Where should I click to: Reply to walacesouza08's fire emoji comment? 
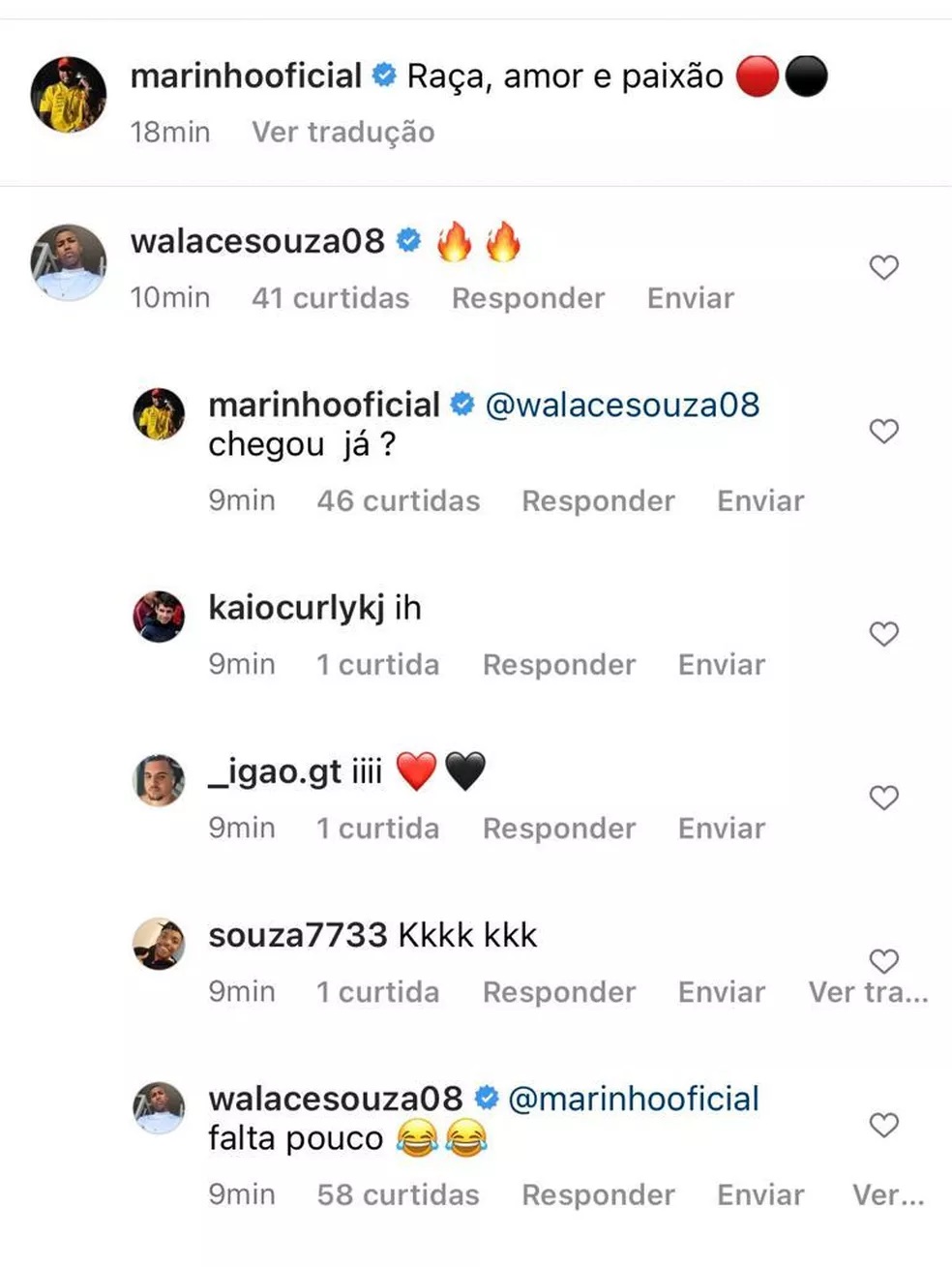(x=527, y=298)
